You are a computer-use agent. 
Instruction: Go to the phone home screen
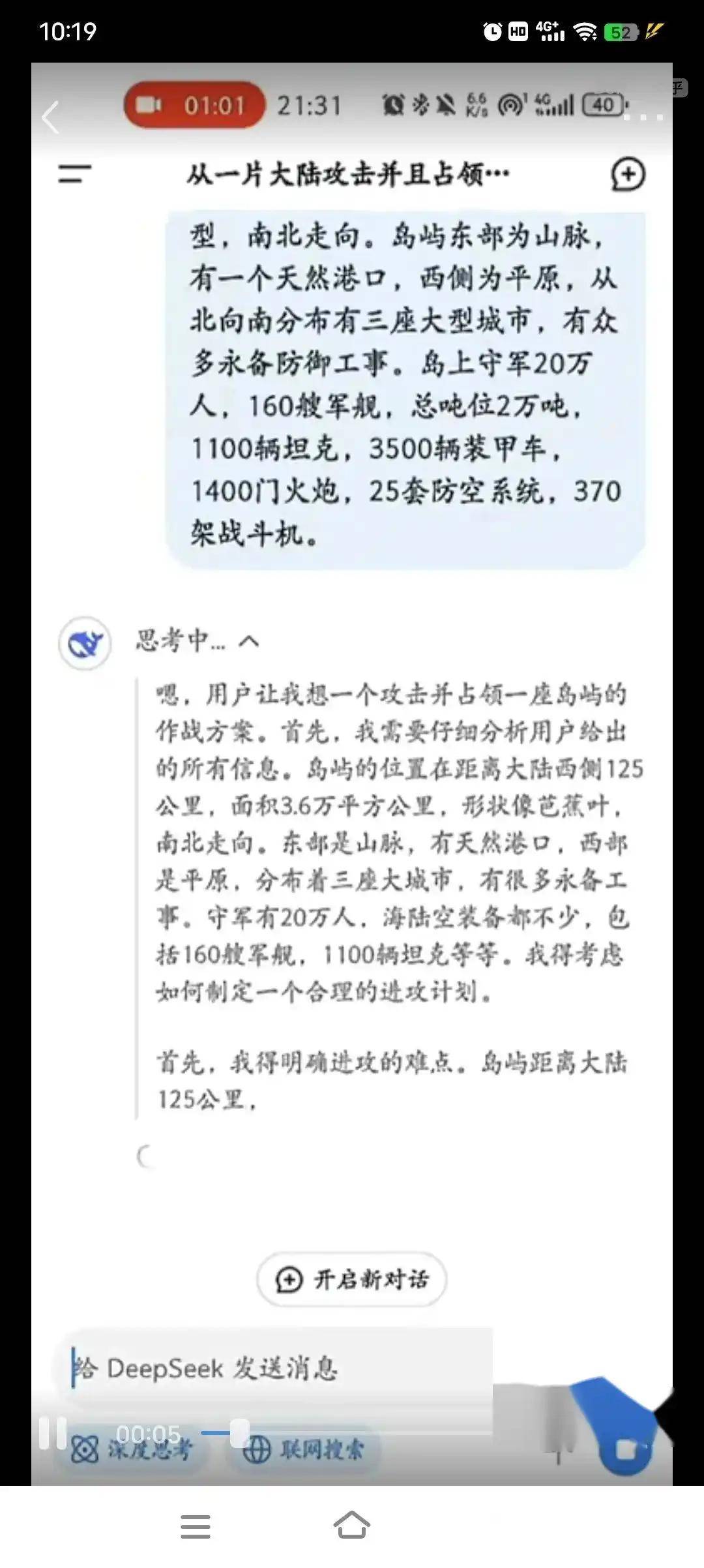coord(352,1527)
